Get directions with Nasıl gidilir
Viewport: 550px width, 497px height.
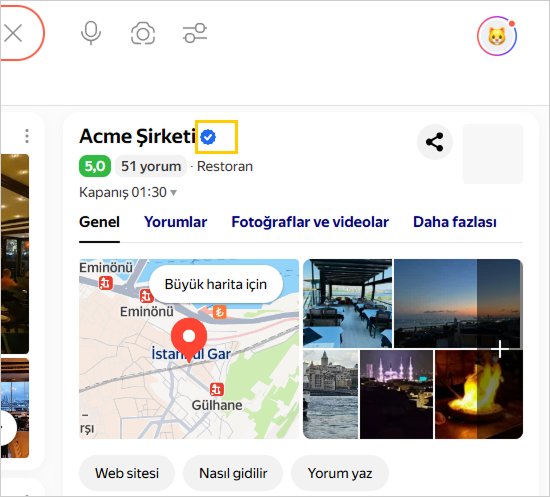coord(233,473)
